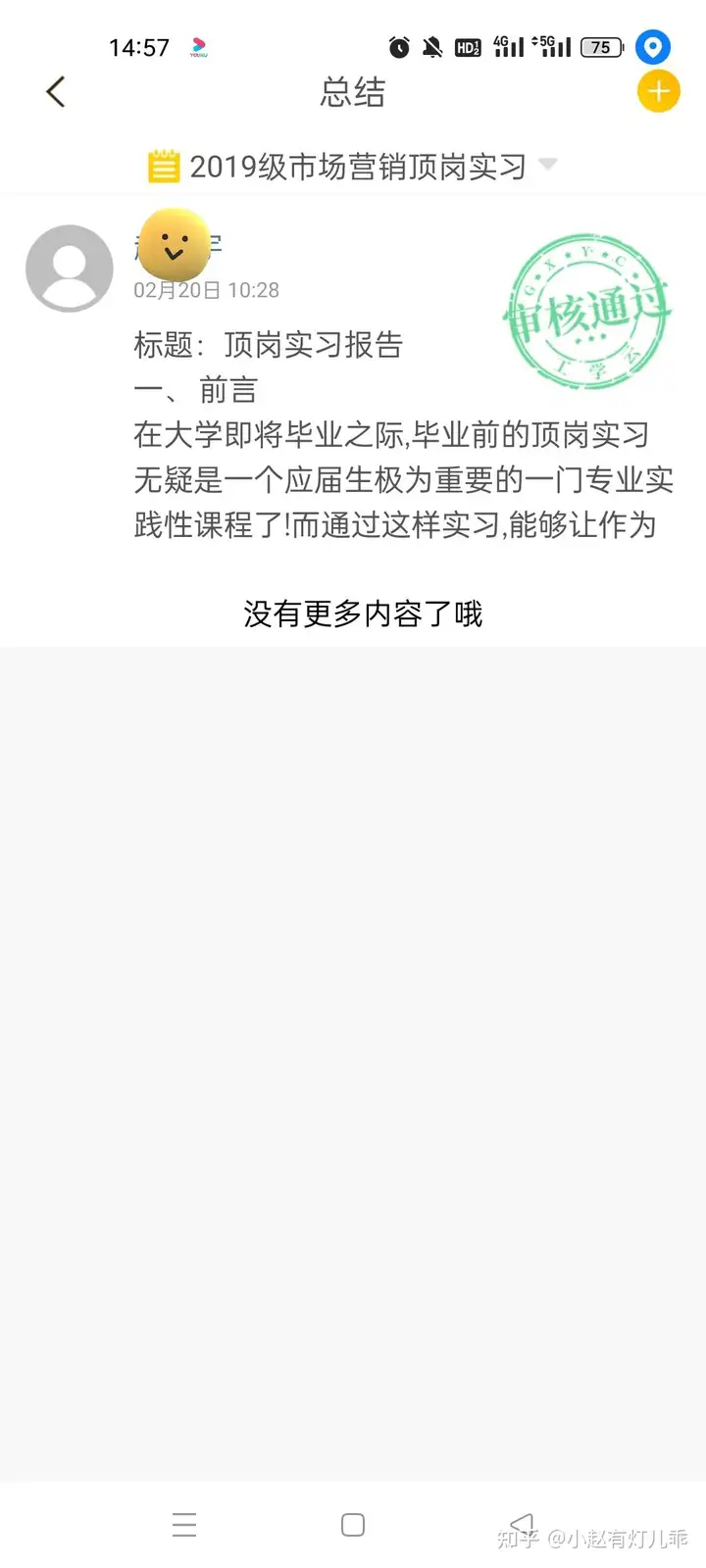Tap the yellow plus icon to add content
706x1568 pixels.
[658, 91]
